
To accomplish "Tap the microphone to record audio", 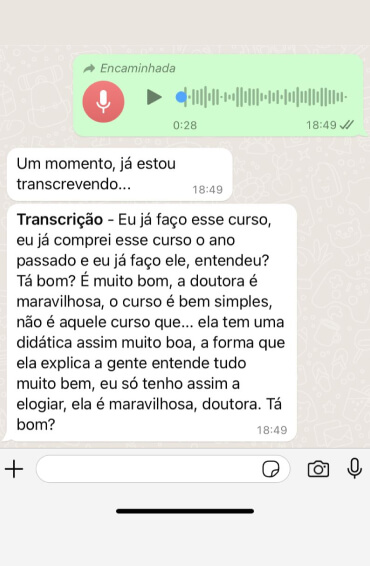I will (x=354, y=468).
